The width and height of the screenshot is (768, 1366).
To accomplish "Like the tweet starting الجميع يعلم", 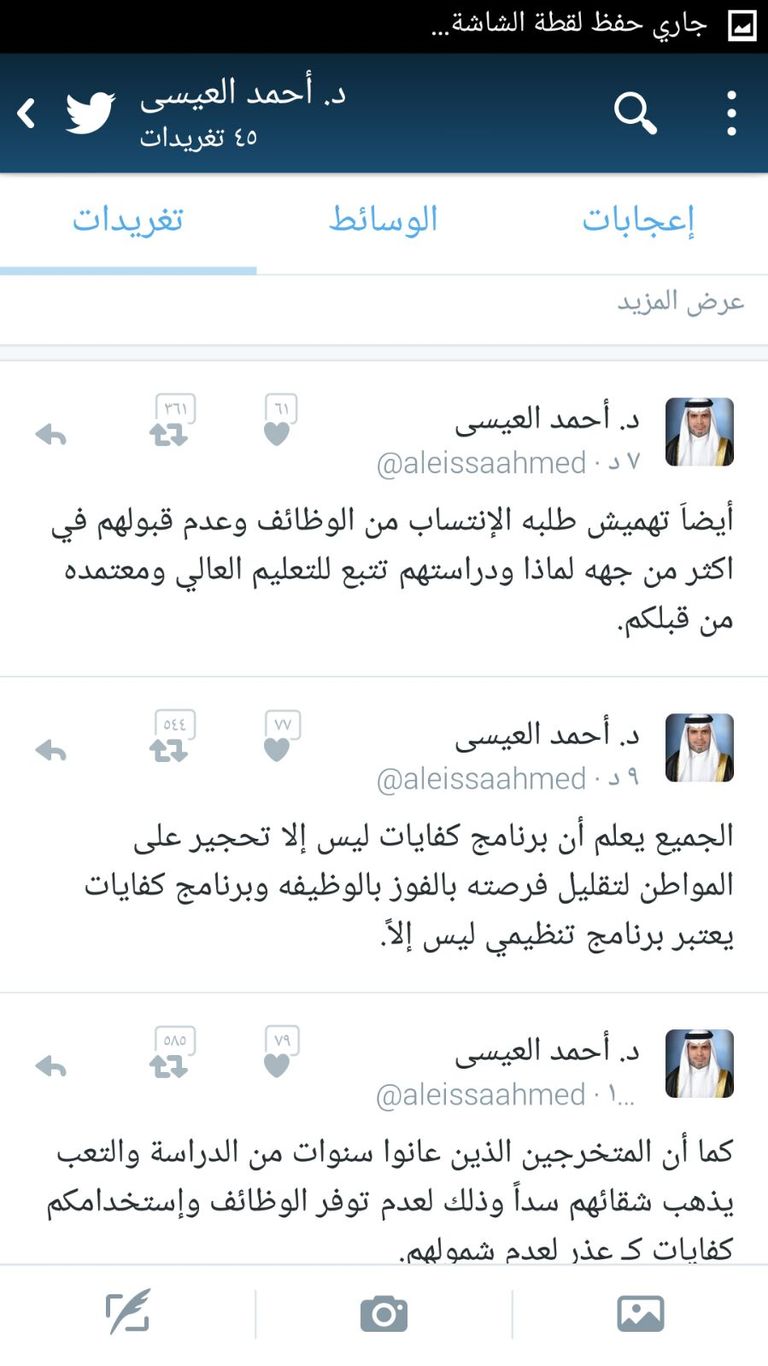I will point(277,749).
